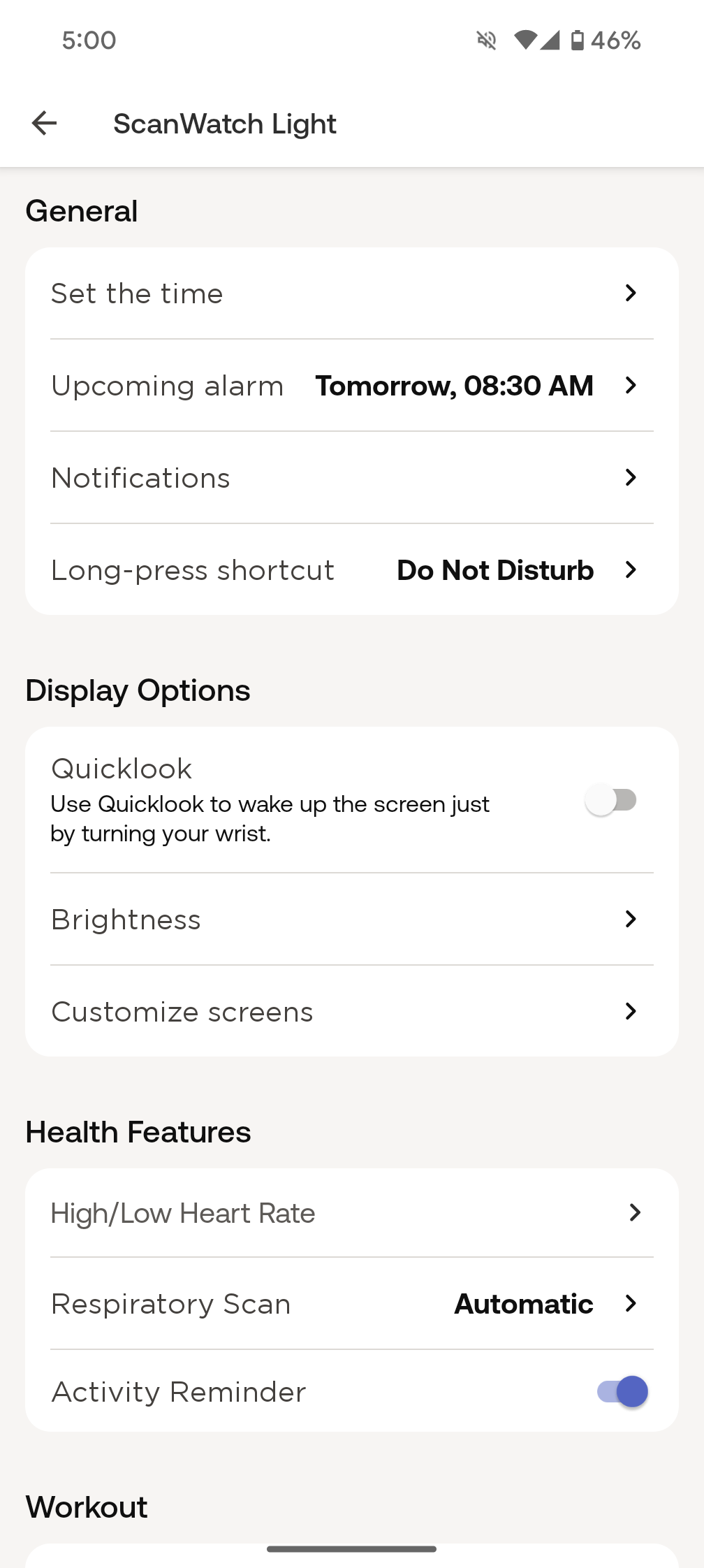This screenshot has height=1568, width=704.
Task: Open the Upcoming alarm settings
Action: click(x=351, y=386)
